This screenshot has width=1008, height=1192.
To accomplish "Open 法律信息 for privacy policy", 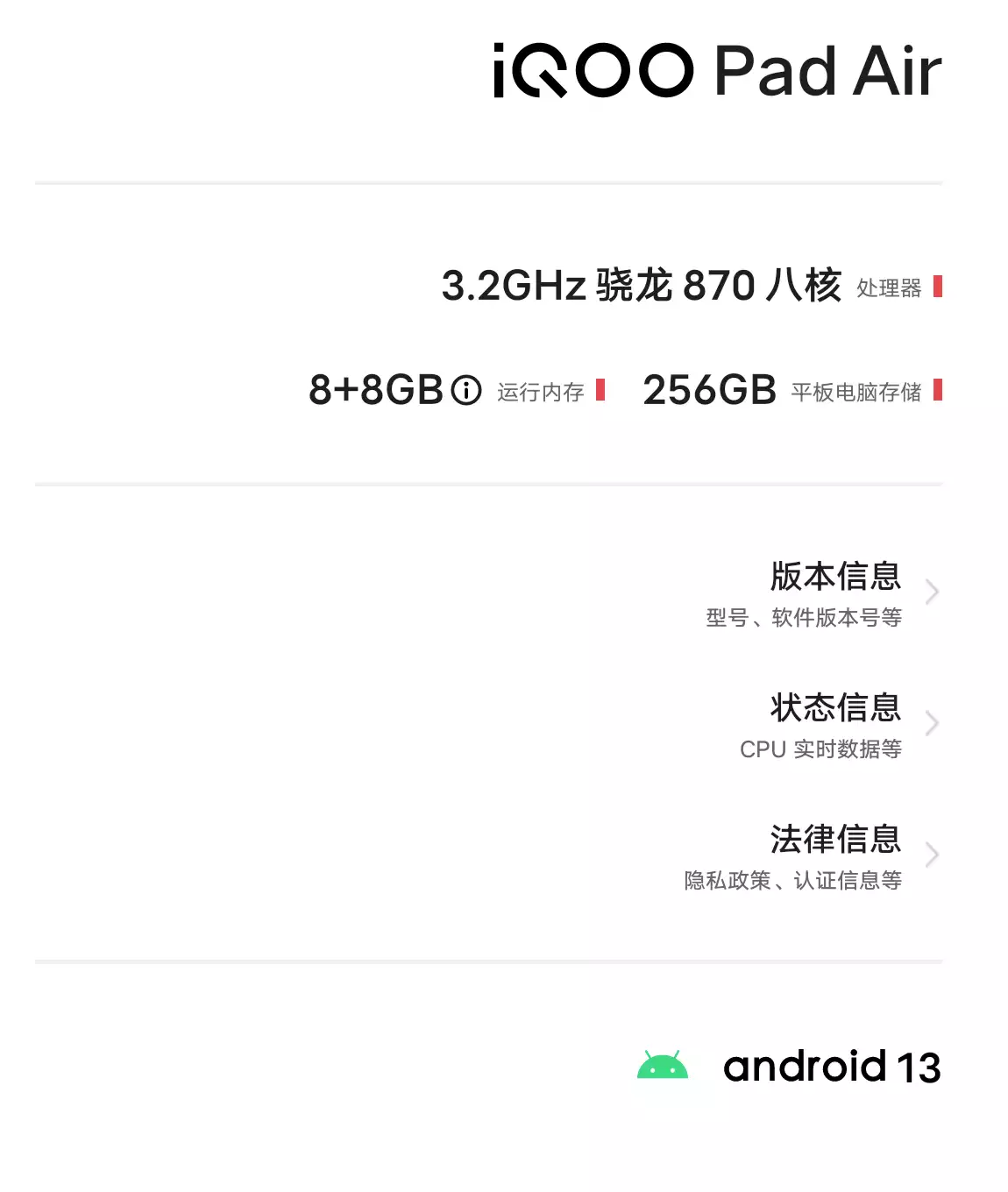I will tap(837, 840).
